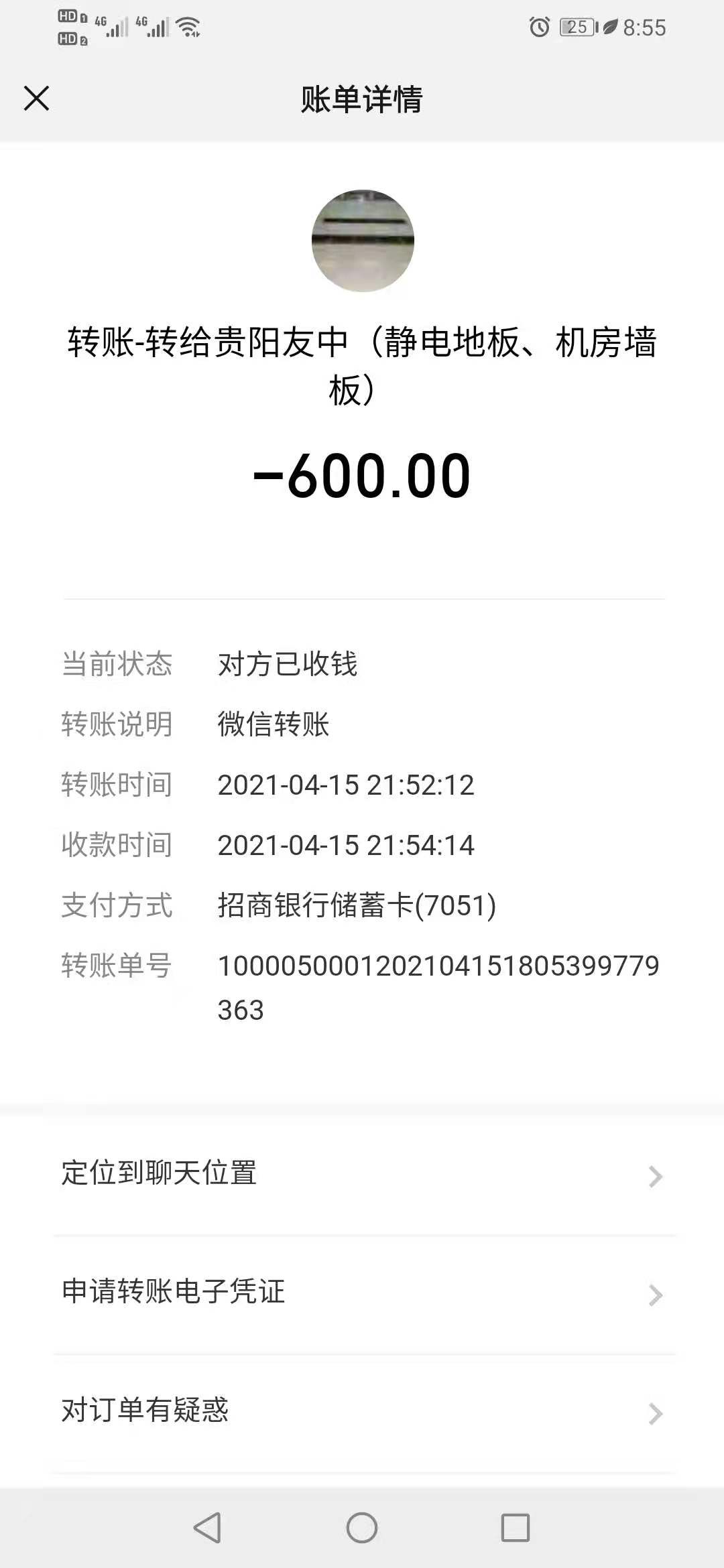
Task: Tap the recipient's profile avatar
Action: [363, 241]
